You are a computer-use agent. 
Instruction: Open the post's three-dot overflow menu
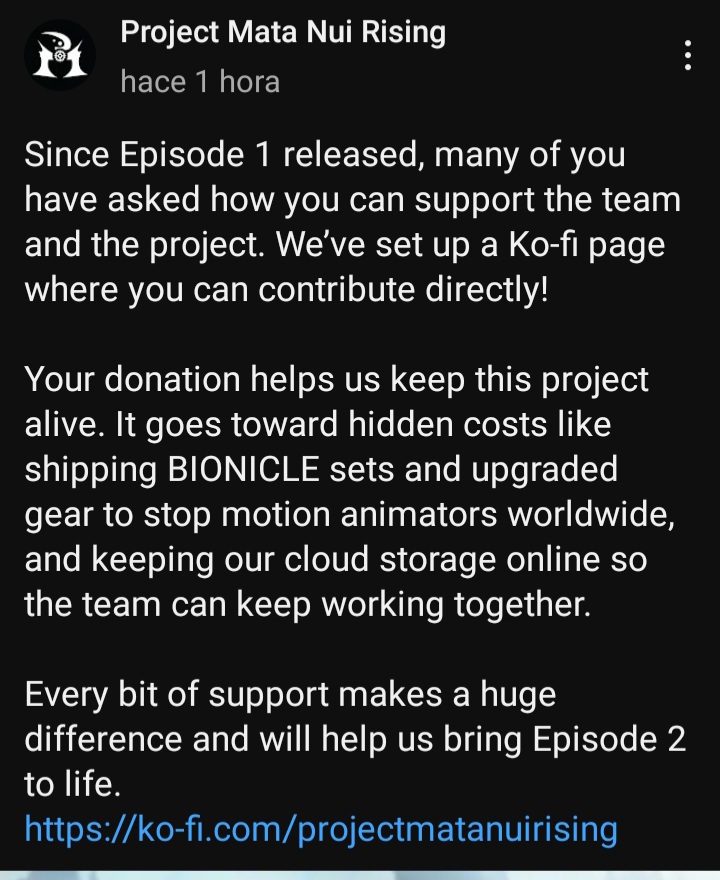(687, 56)
